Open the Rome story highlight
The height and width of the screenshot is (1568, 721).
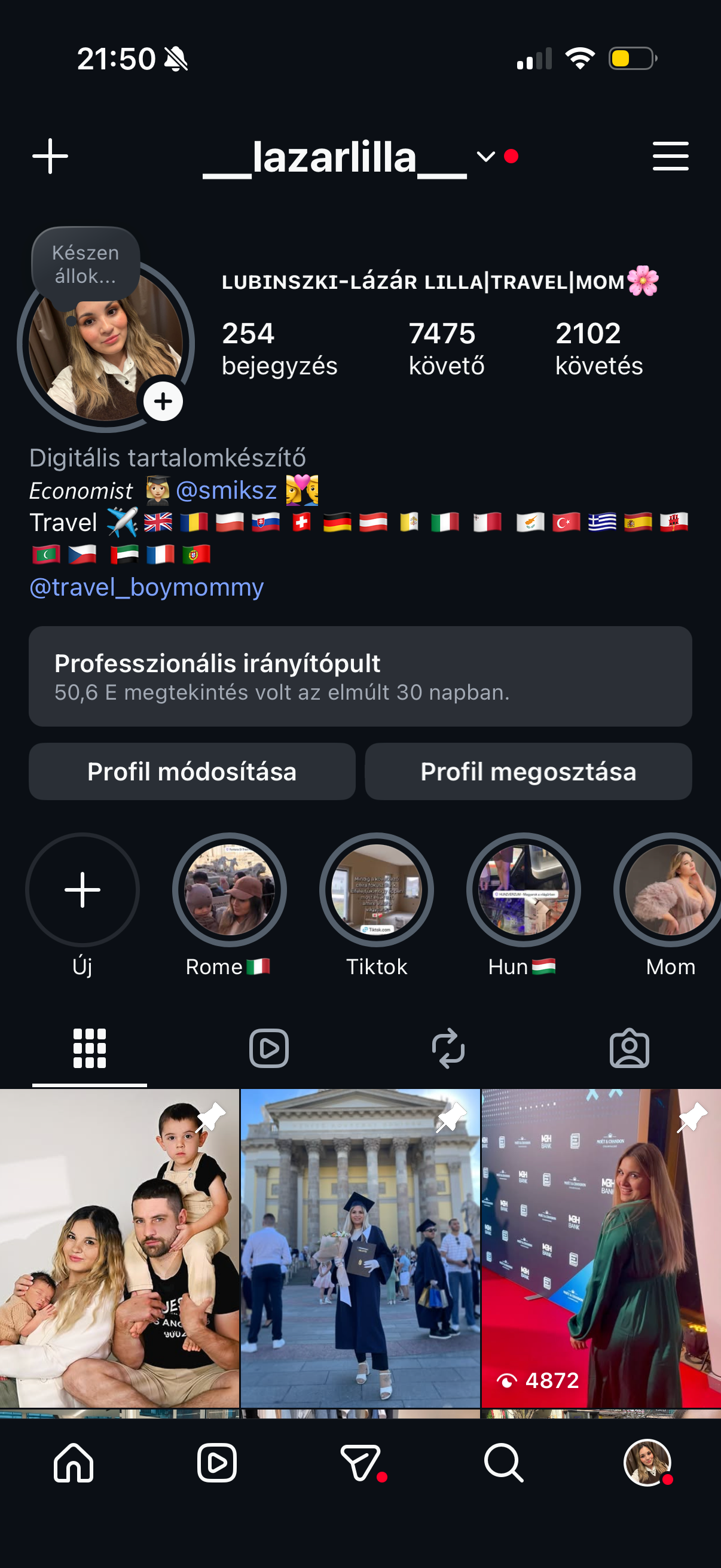(x=230, y=890)
